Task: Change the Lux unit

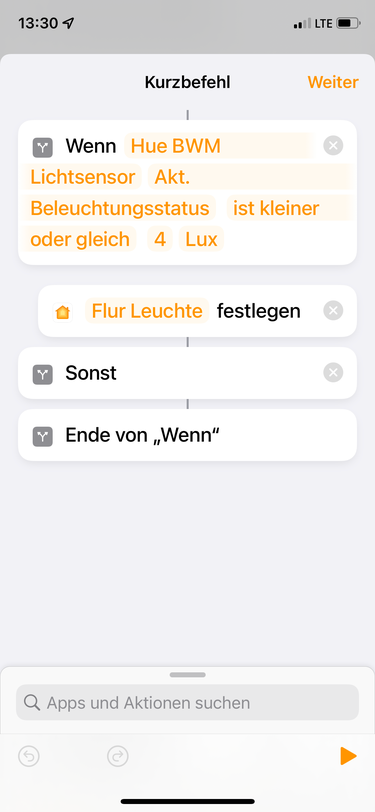Action: click(201, 239)
